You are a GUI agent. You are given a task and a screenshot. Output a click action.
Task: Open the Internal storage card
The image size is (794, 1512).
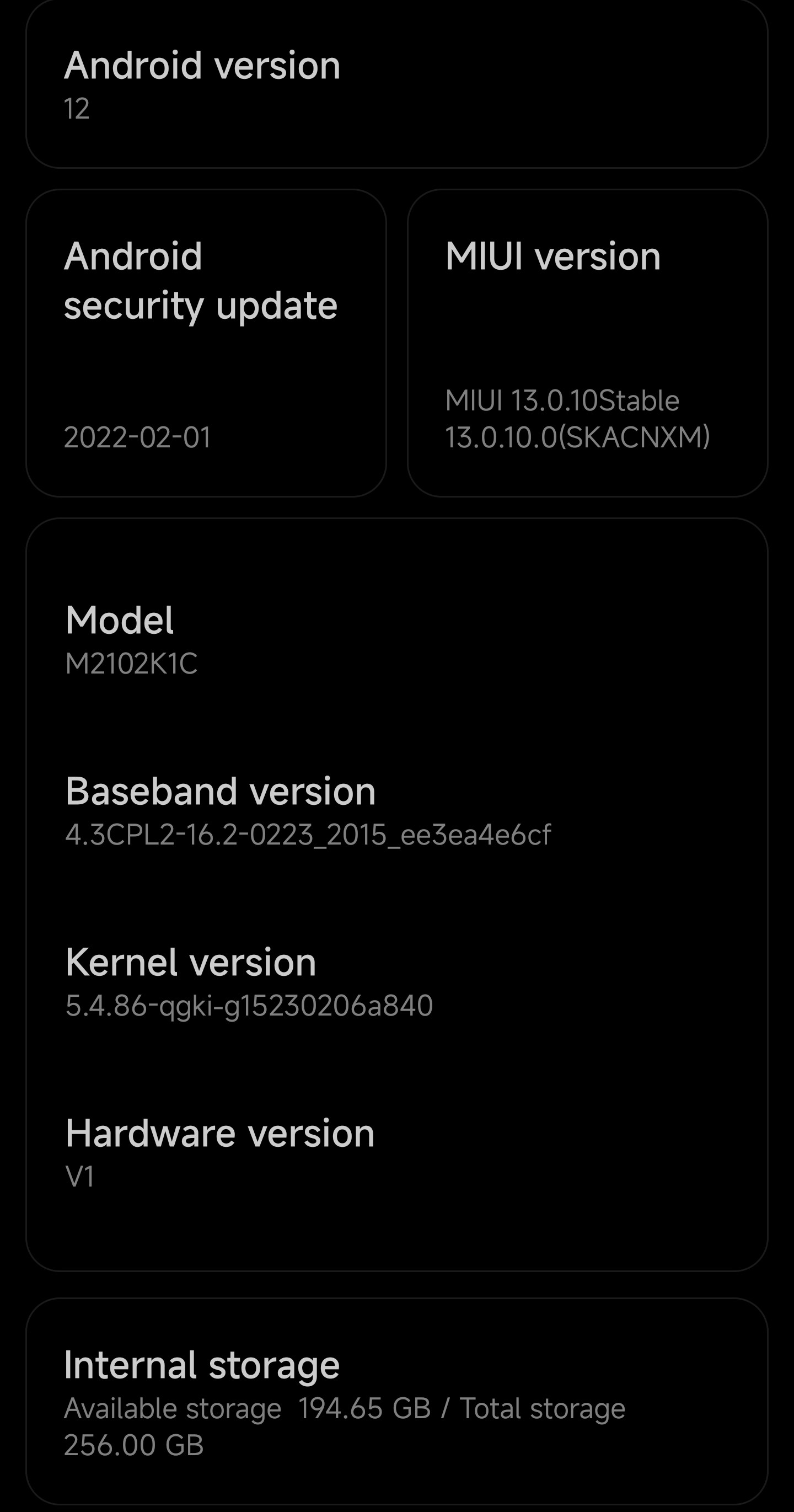(x=396, y=1402)
